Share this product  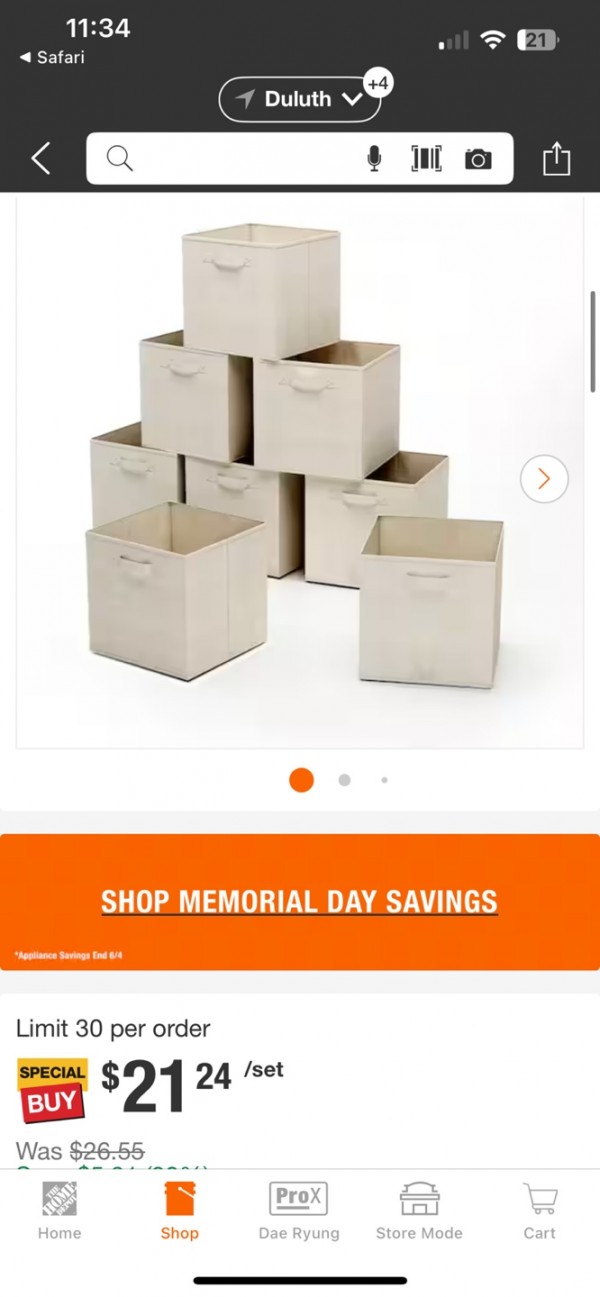pyautogui.click(x=556, y=158)
